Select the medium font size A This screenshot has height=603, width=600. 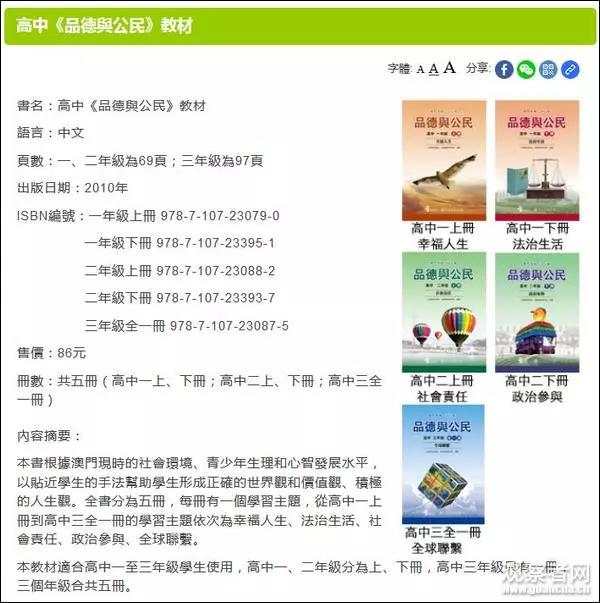[x=434, y=69]
